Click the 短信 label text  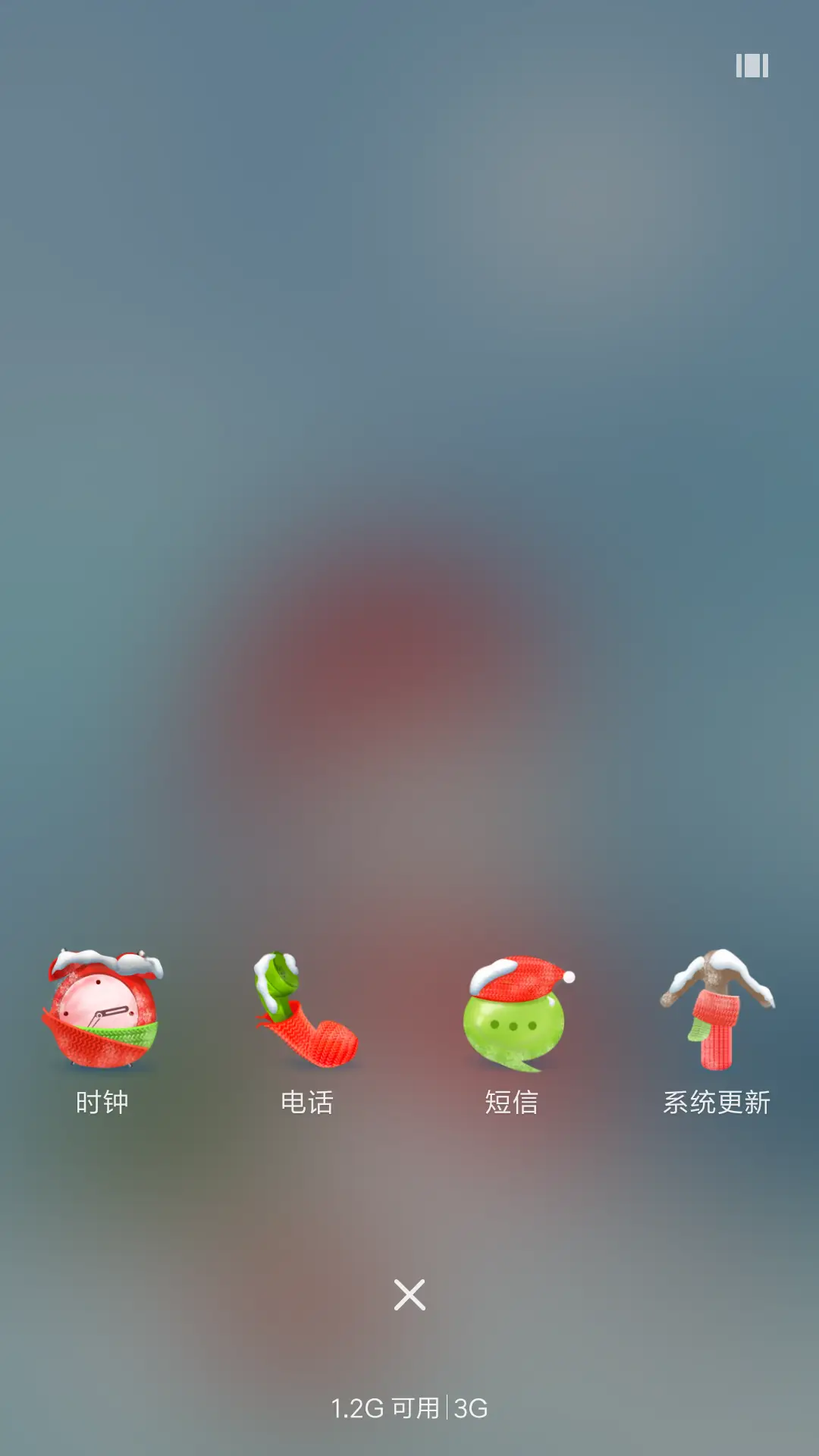pos(510,1103)
